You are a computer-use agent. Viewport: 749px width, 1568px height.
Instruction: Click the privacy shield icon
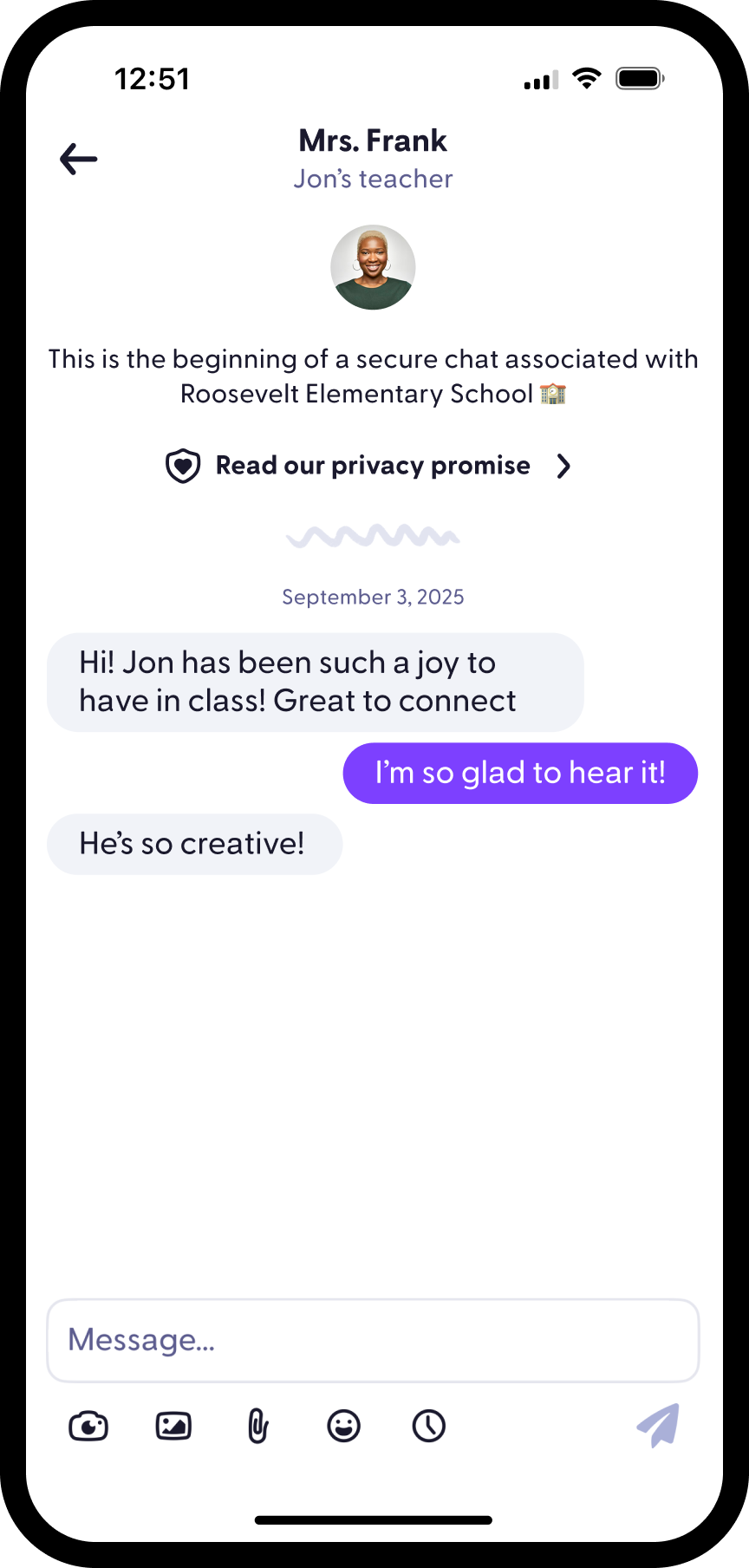(x=182, y=466)
